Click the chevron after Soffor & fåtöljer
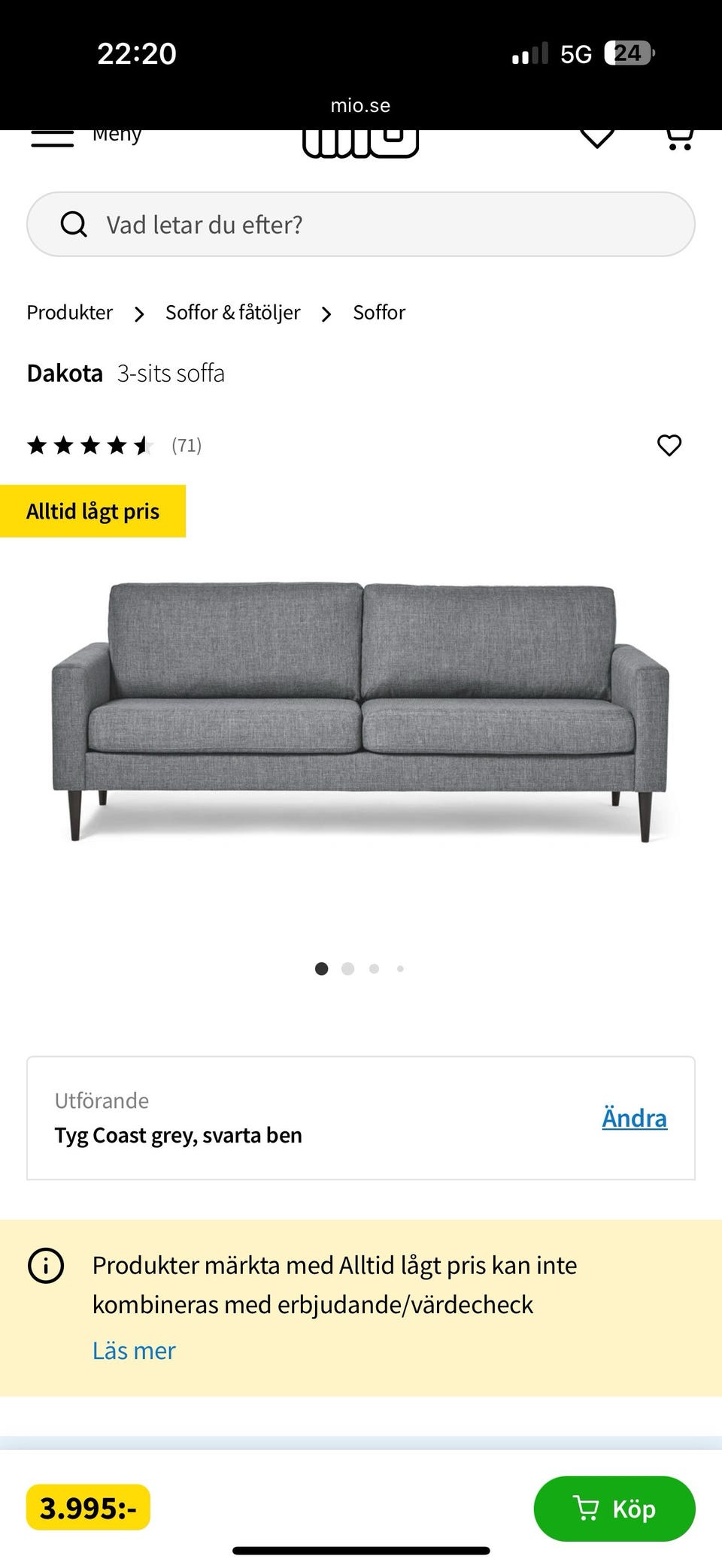The image size is (722, 1568). pyautogui.click(x=326, y=313)
